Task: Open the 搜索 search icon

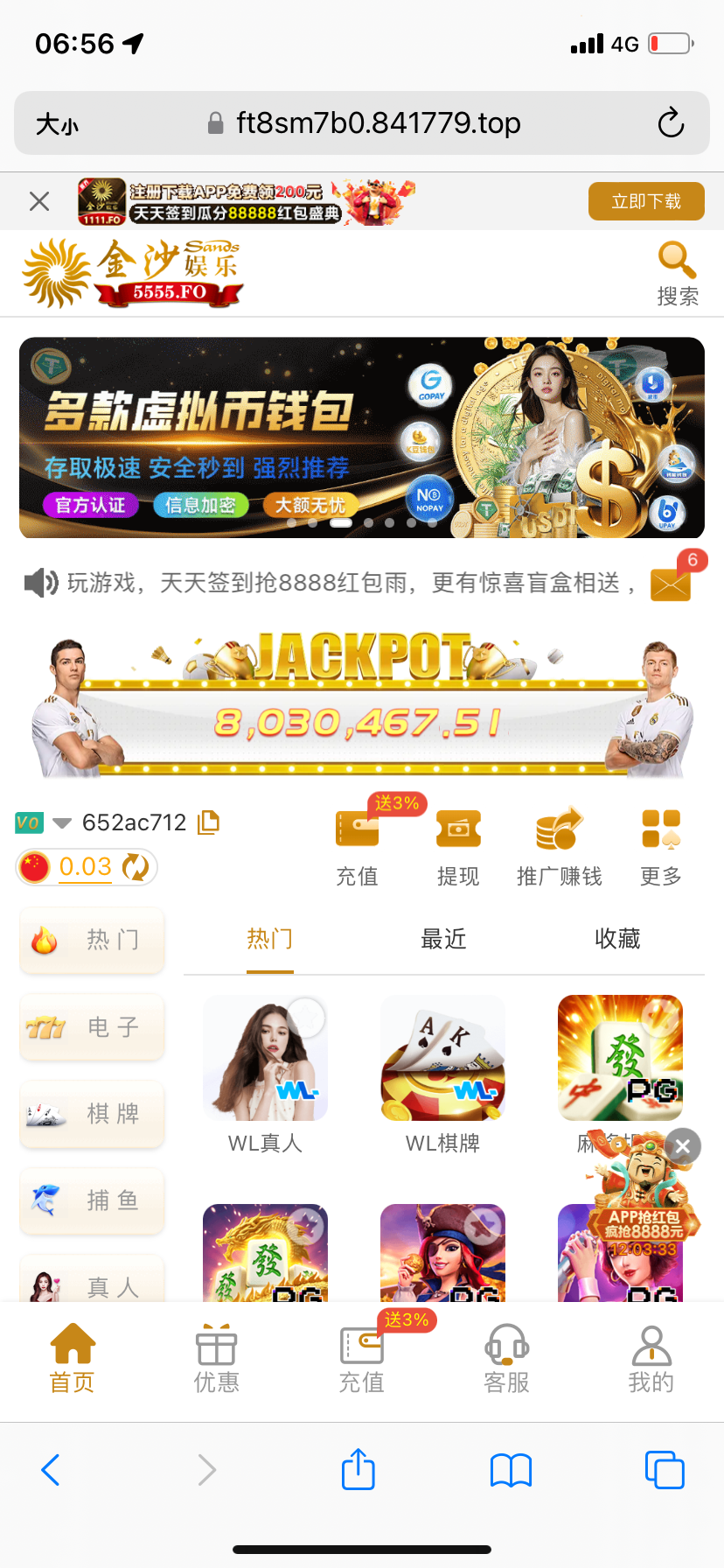Action: [677, 272]
